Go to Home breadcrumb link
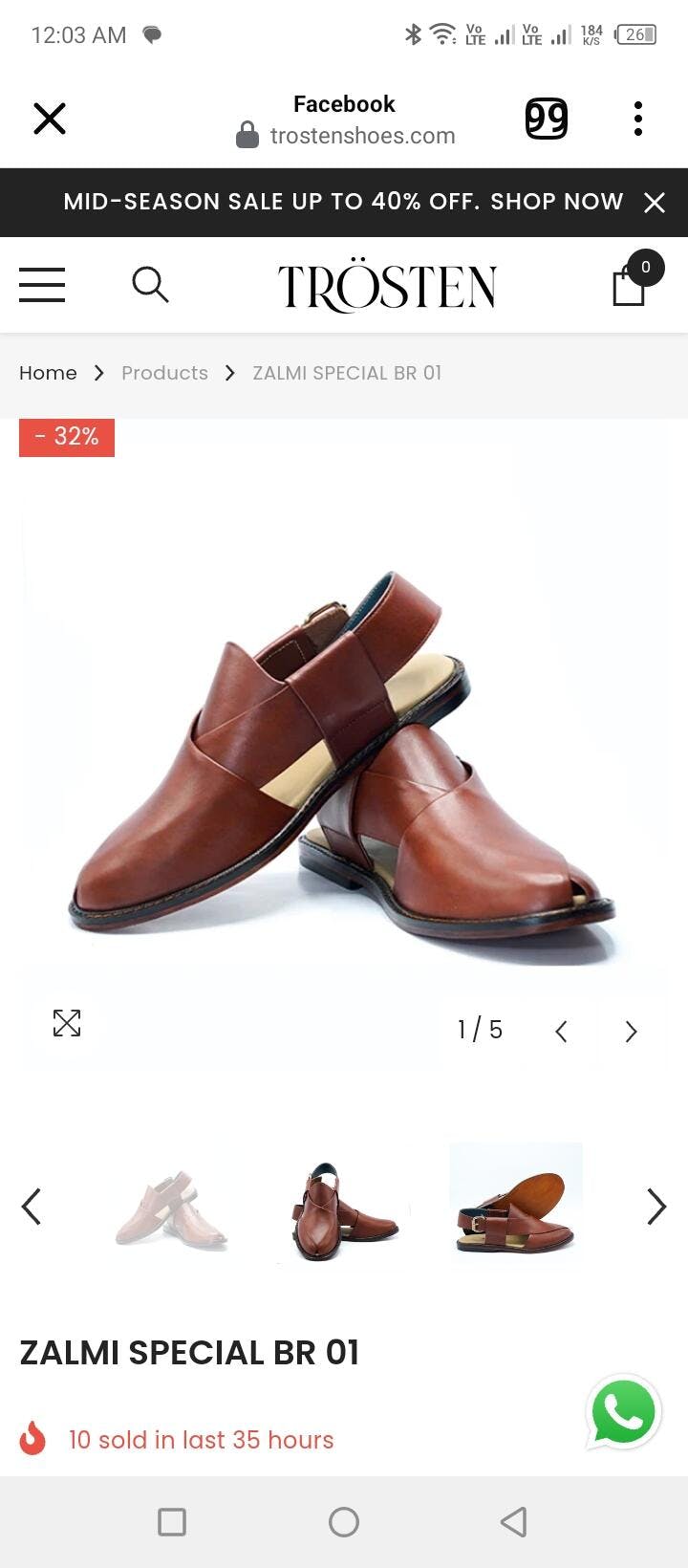 pyautogui.click(x=48, y=373)
